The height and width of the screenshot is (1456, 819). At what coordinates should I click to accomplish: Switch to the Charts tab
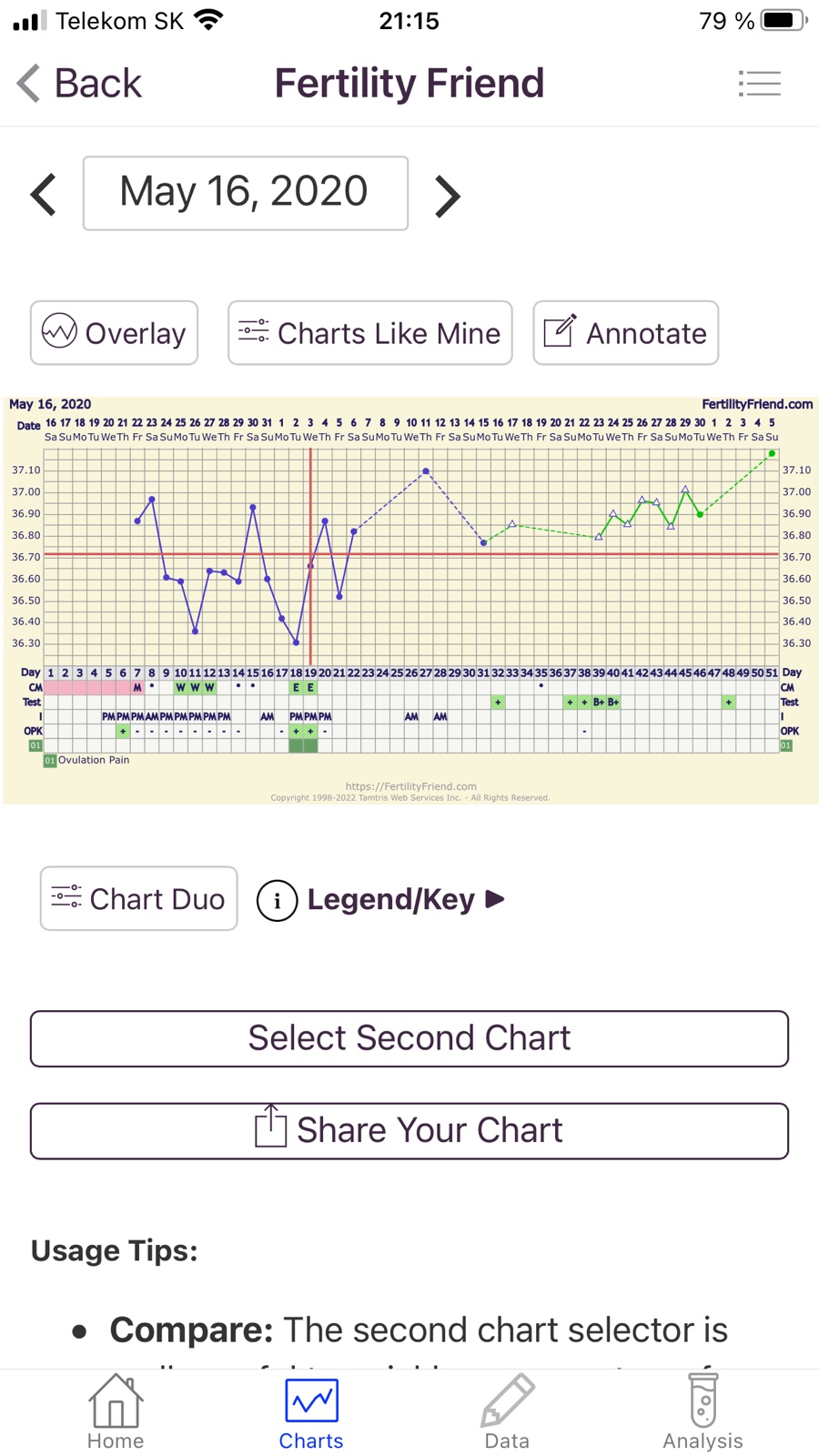point(311,1412)
